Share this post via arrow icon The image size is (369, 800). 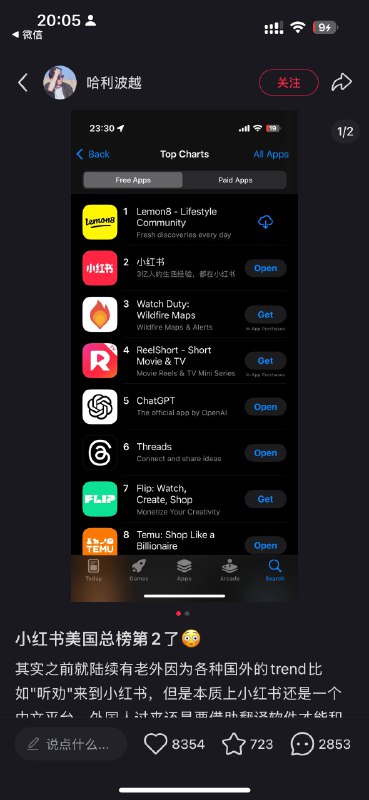pos(341,82)
